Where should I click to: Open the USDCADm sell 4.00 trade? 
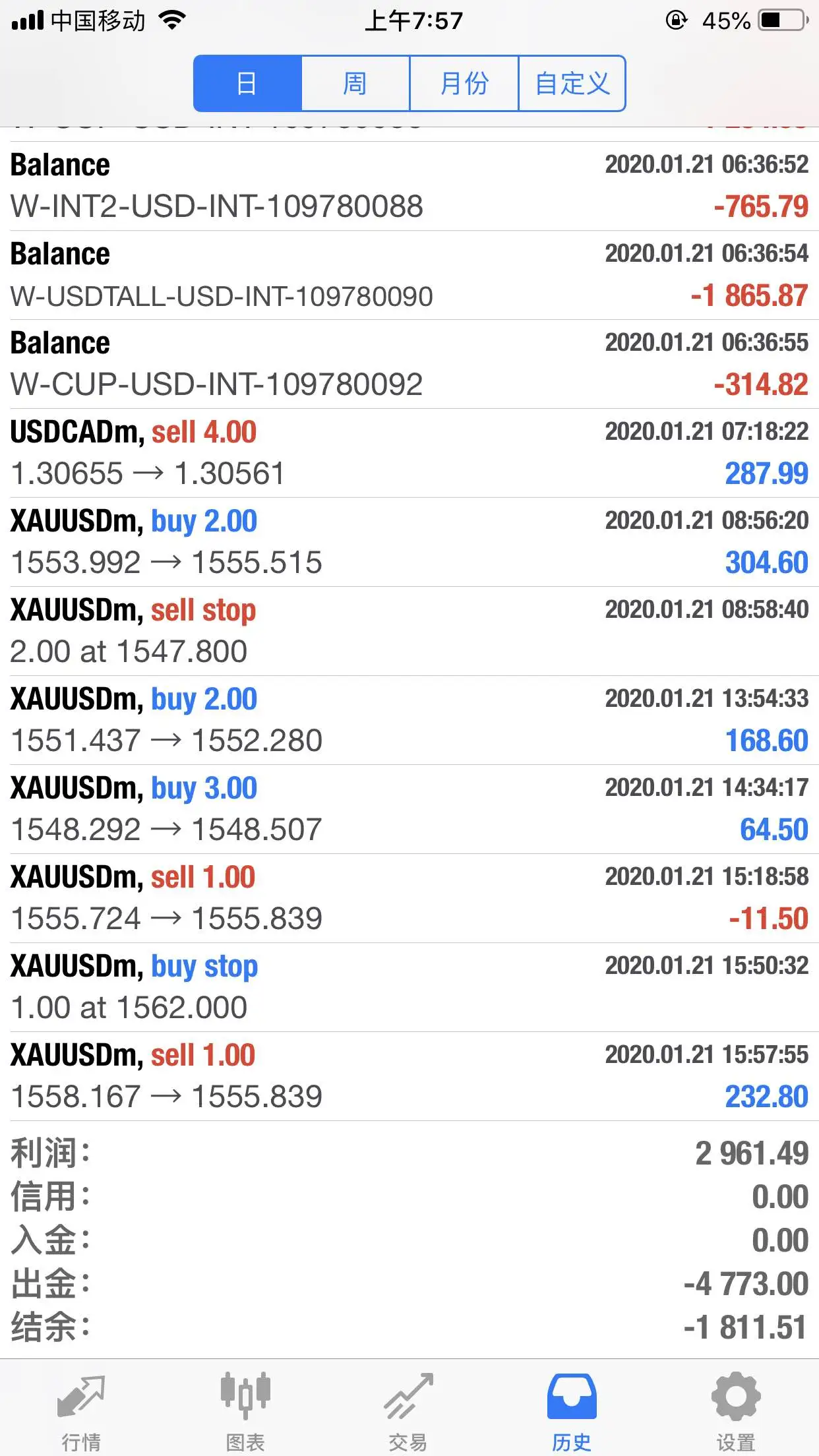[409, 453]
